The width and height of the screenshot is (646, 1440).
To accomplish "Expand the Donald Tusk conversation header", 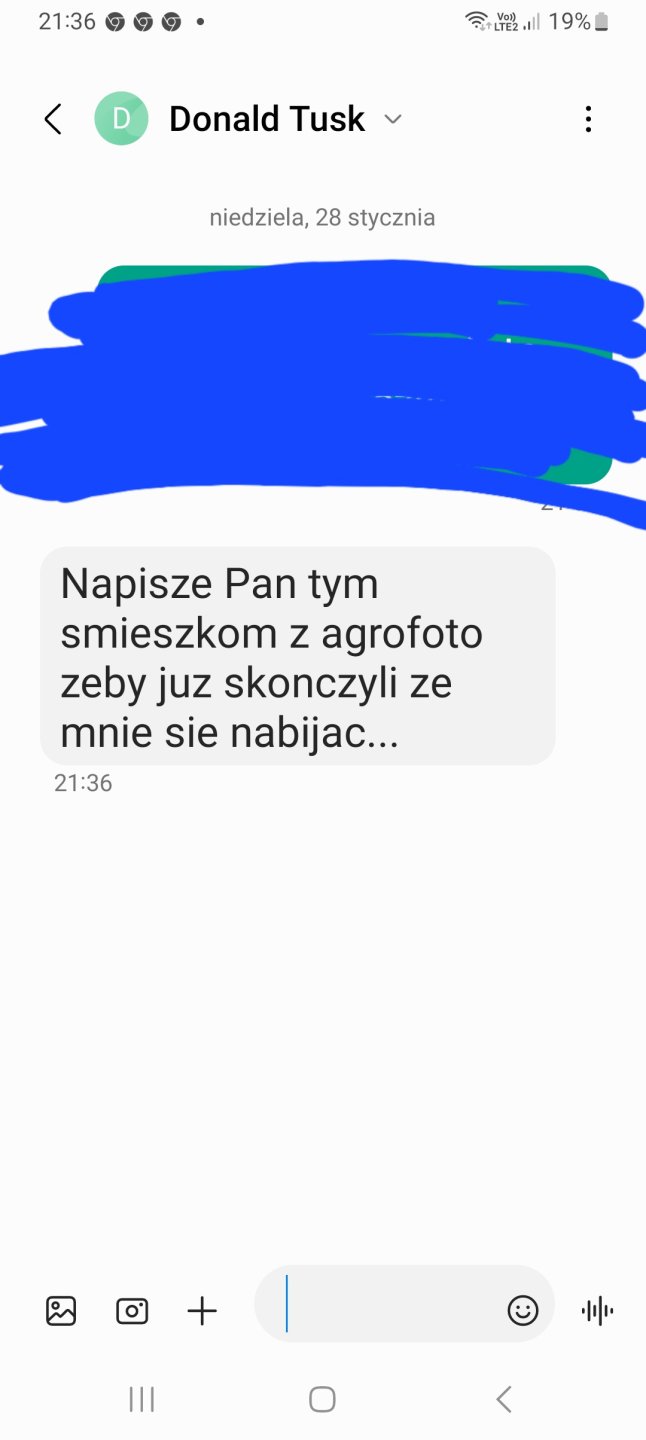I will [393, 119].
